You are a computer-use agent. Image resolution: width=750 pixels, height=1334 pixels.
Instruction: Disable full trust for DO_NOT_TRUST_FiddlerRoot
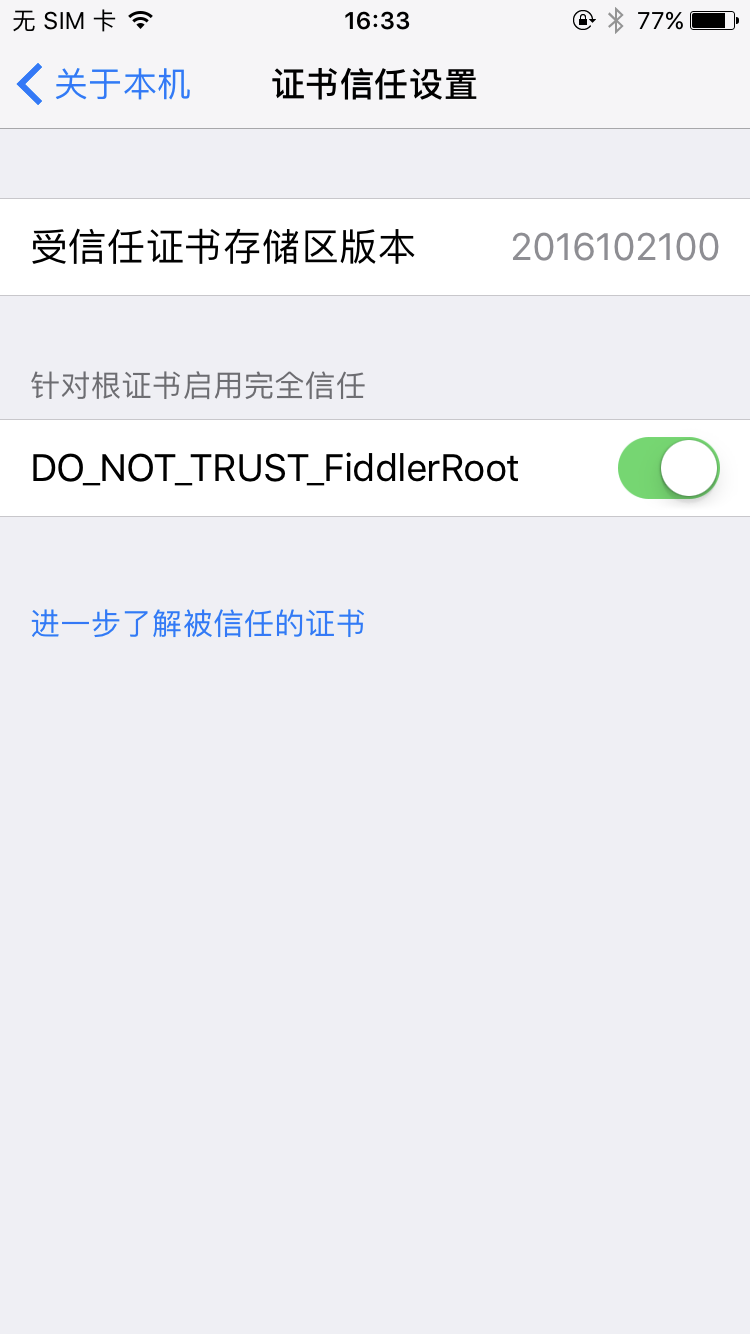668,468
